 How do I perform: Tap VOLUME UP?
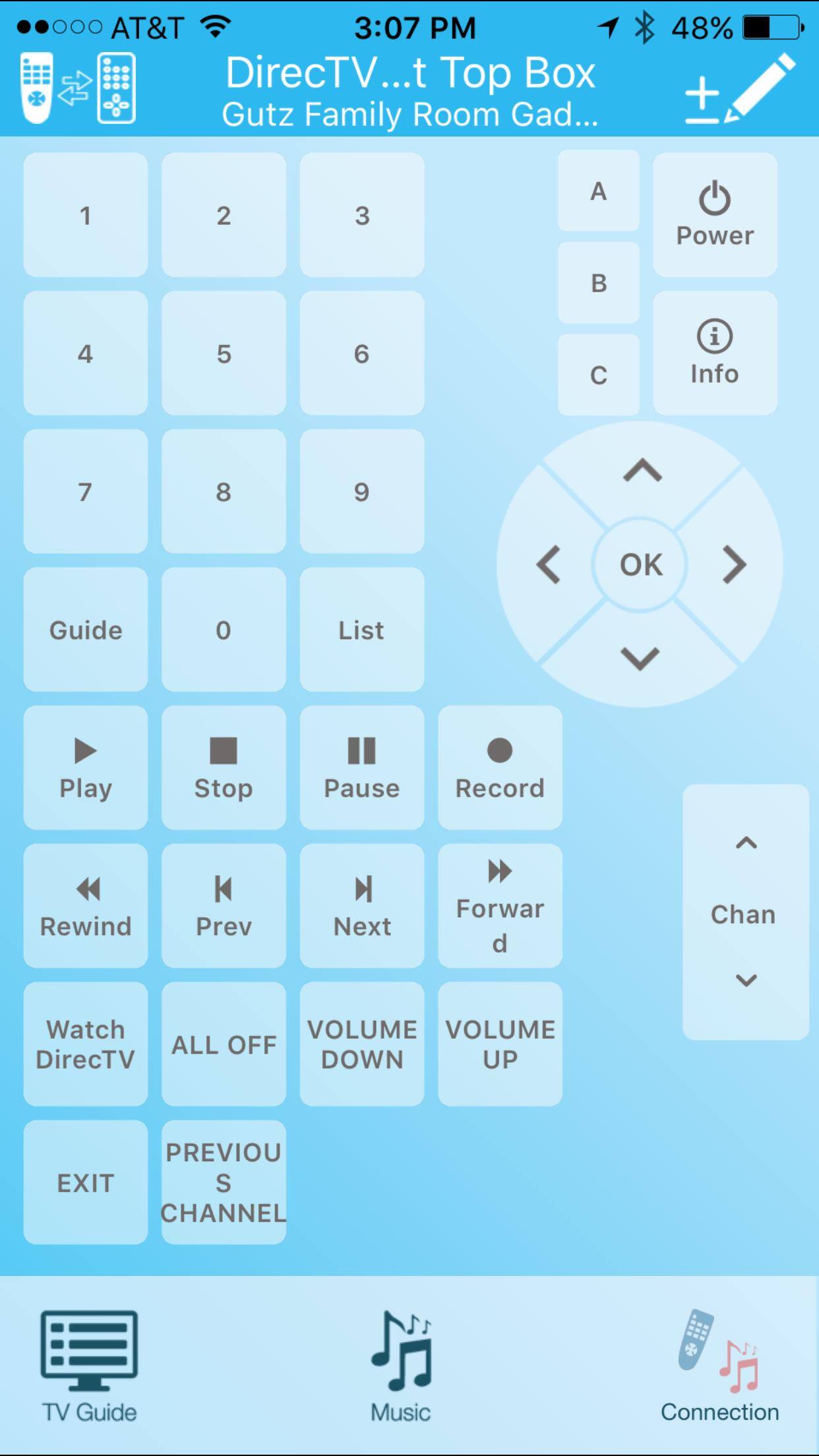(500, 1044)
